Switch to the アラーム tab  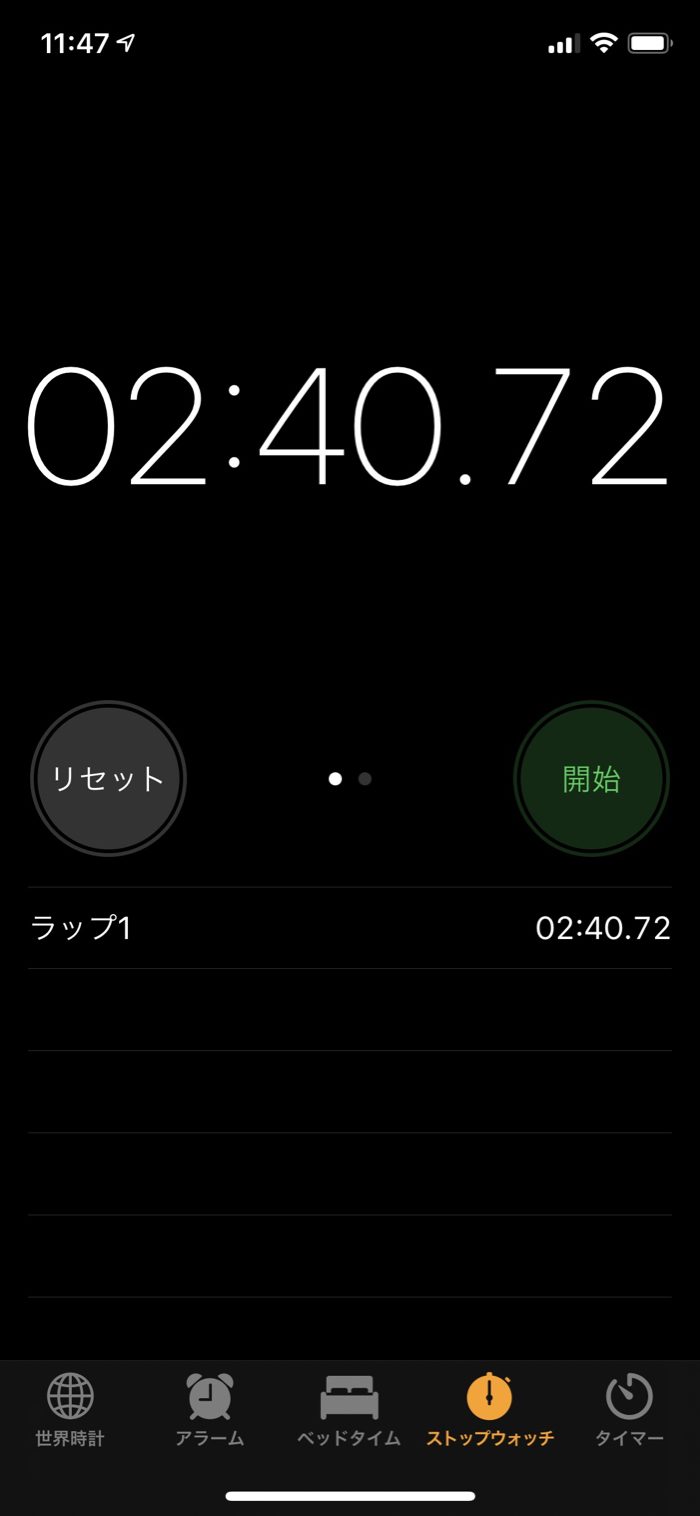tap(210, 1410)
